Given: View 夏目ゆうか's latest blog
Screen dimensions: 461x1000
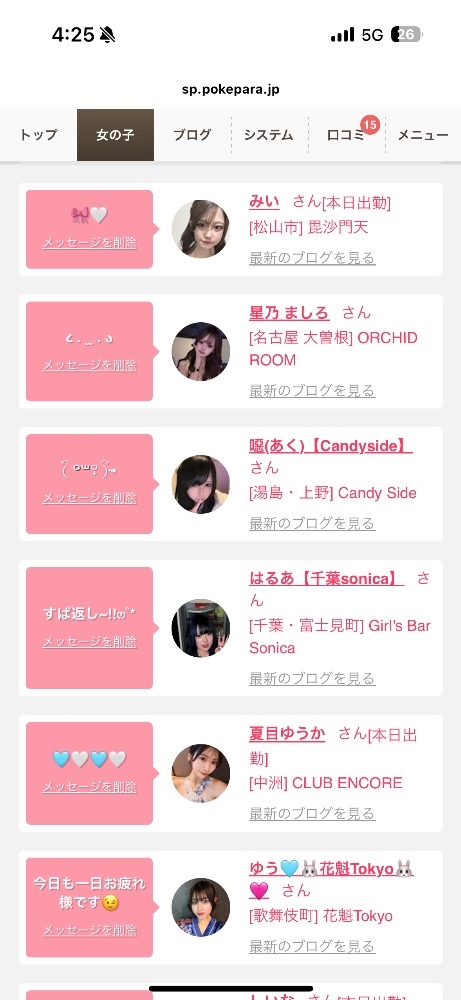Looking at the screenshot, I should [x=312, y=813].
